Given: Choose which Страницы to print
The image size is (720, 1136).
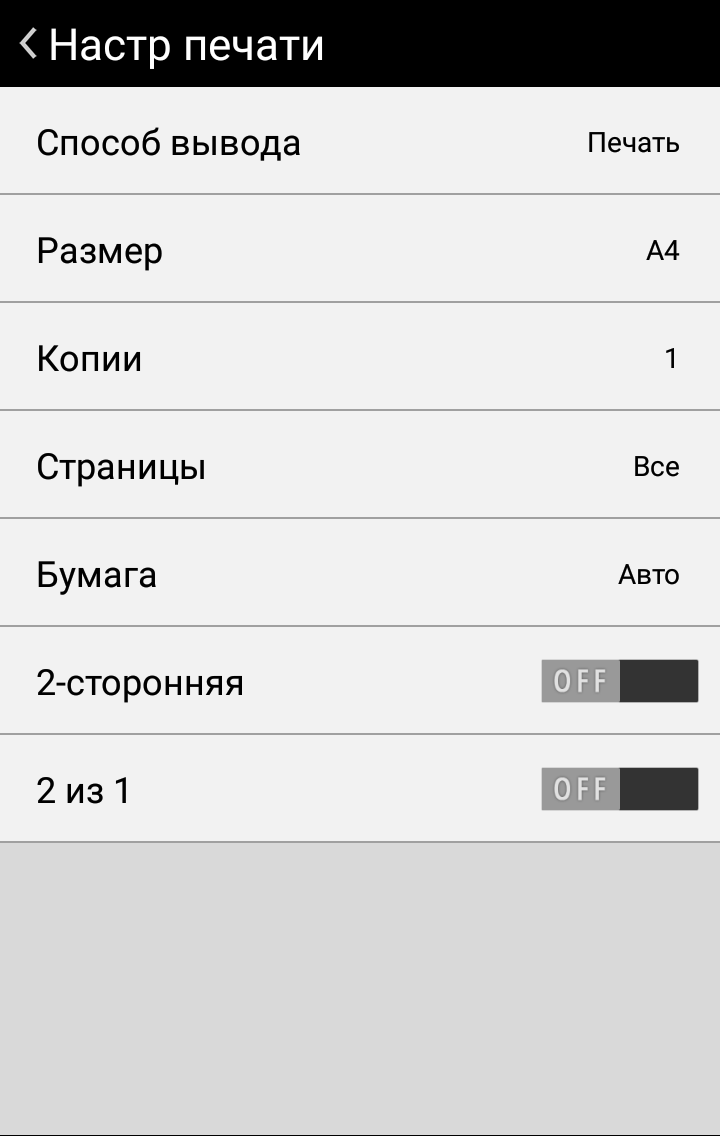Looking at the screenshot, I should coord(360,466).
